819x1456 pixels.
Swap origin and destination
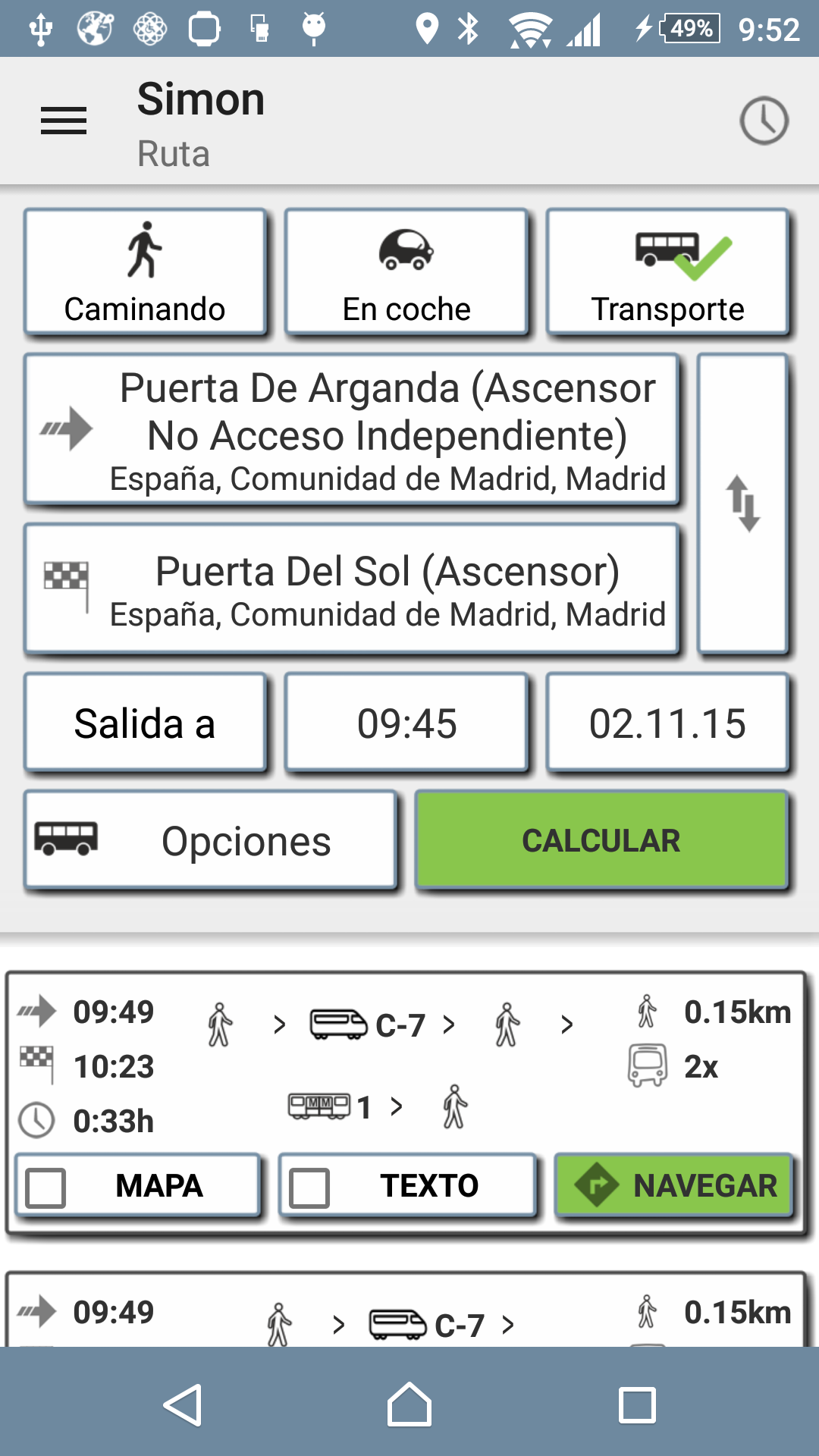742,504
